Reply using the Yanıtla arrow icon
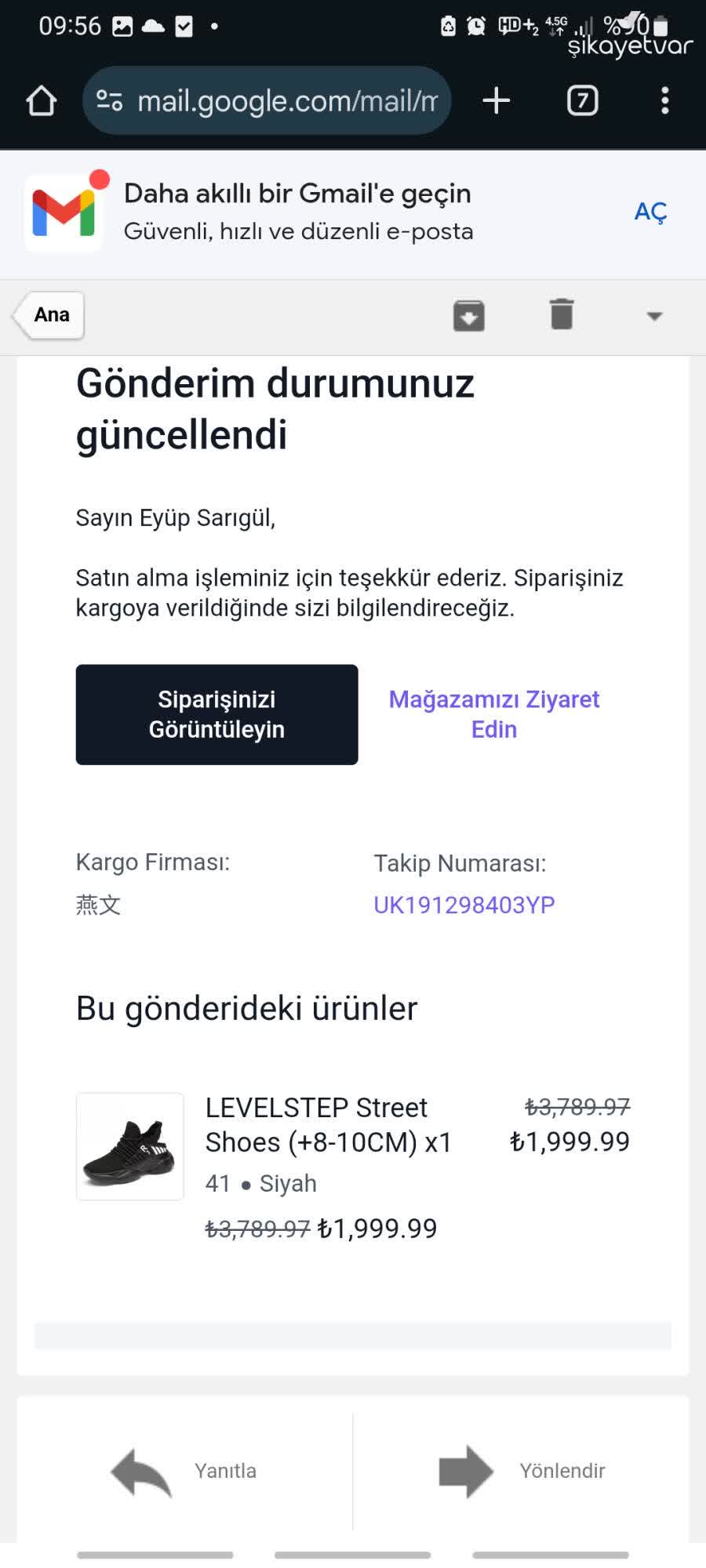The image size is (706, 1568). click(x=143, y=1472)
